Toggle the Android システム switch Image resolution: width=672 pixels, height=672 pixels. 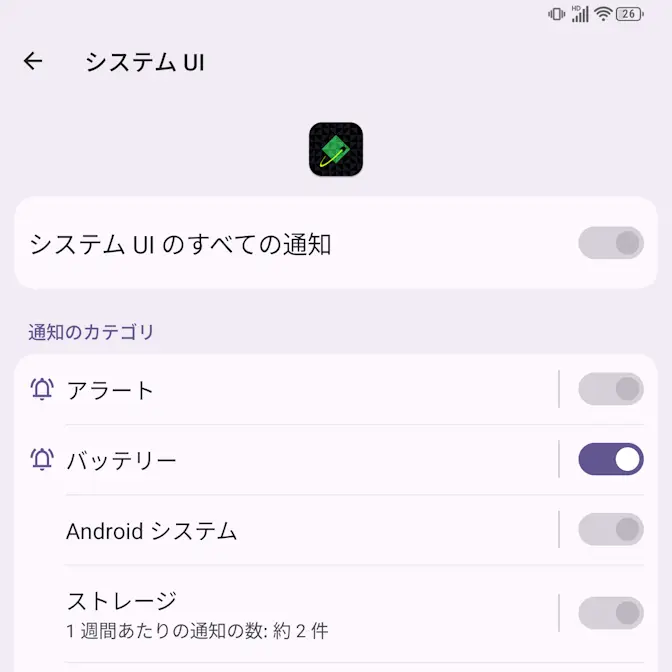pyautogui.click(x=610, y=530)
